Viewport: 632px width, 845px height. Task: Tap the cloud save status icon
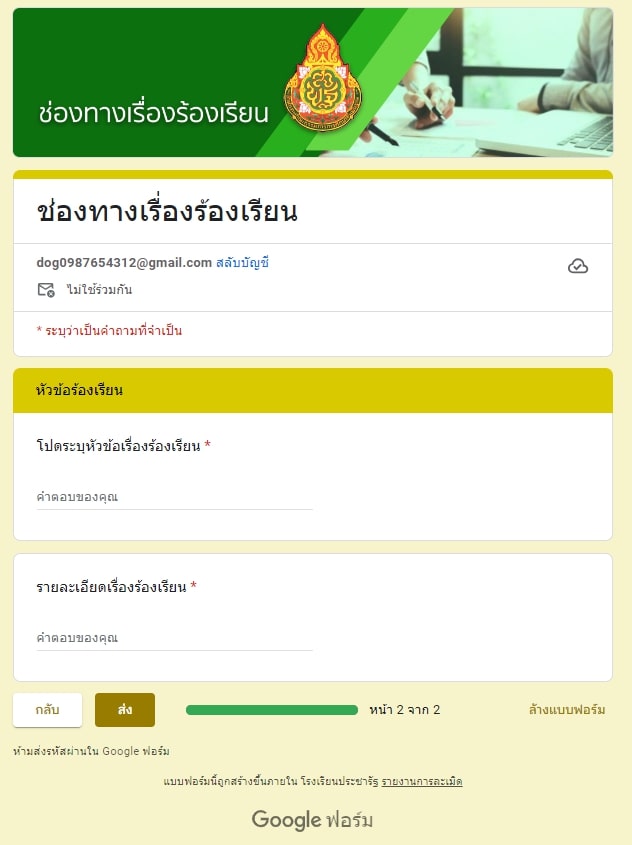578,266
